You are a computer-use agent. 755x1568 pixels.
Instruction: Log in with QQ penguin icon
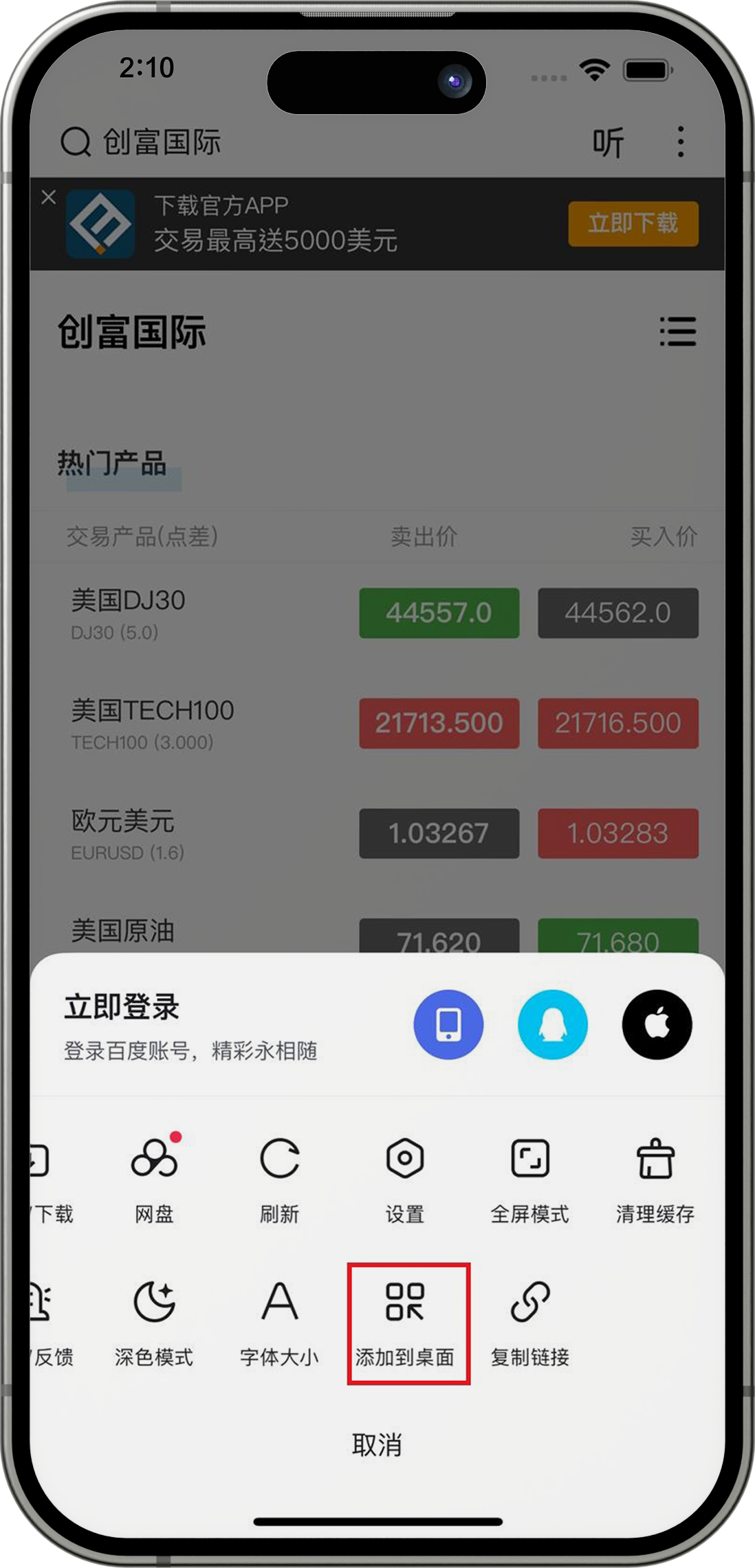[x=553, y=1024]
